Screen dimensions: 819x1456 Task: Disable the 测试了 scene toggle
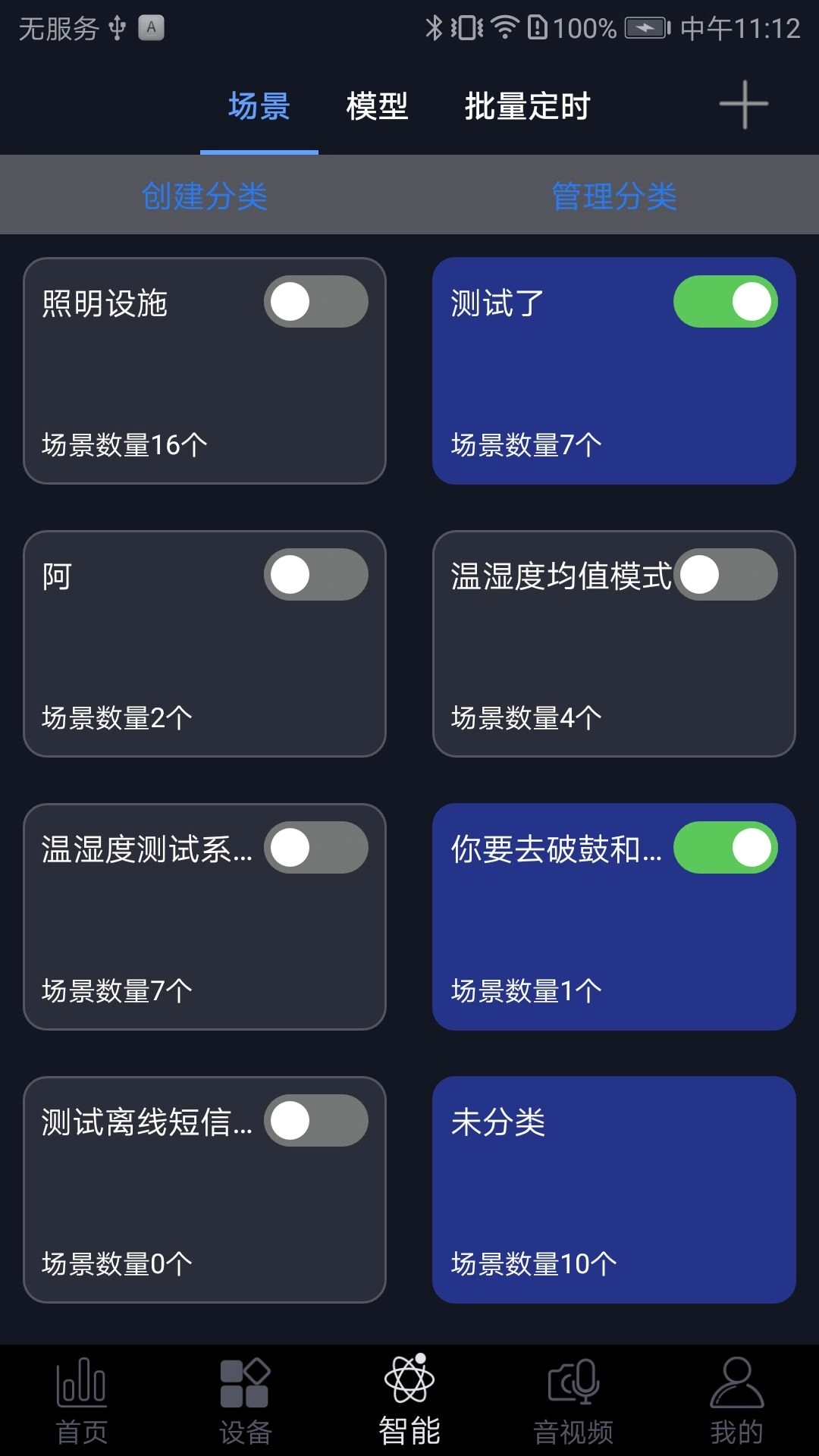click(x=726, y=301)
